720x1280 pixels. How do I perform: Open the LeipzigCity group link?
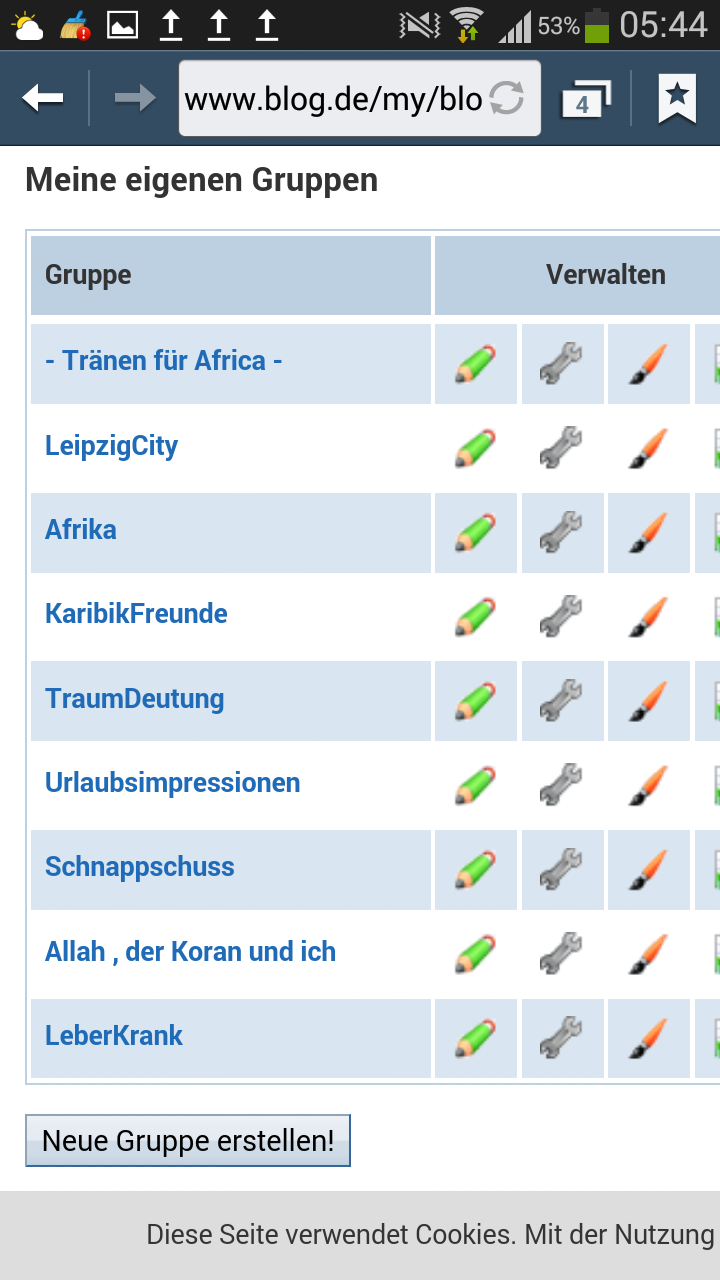tap(112, 445)
